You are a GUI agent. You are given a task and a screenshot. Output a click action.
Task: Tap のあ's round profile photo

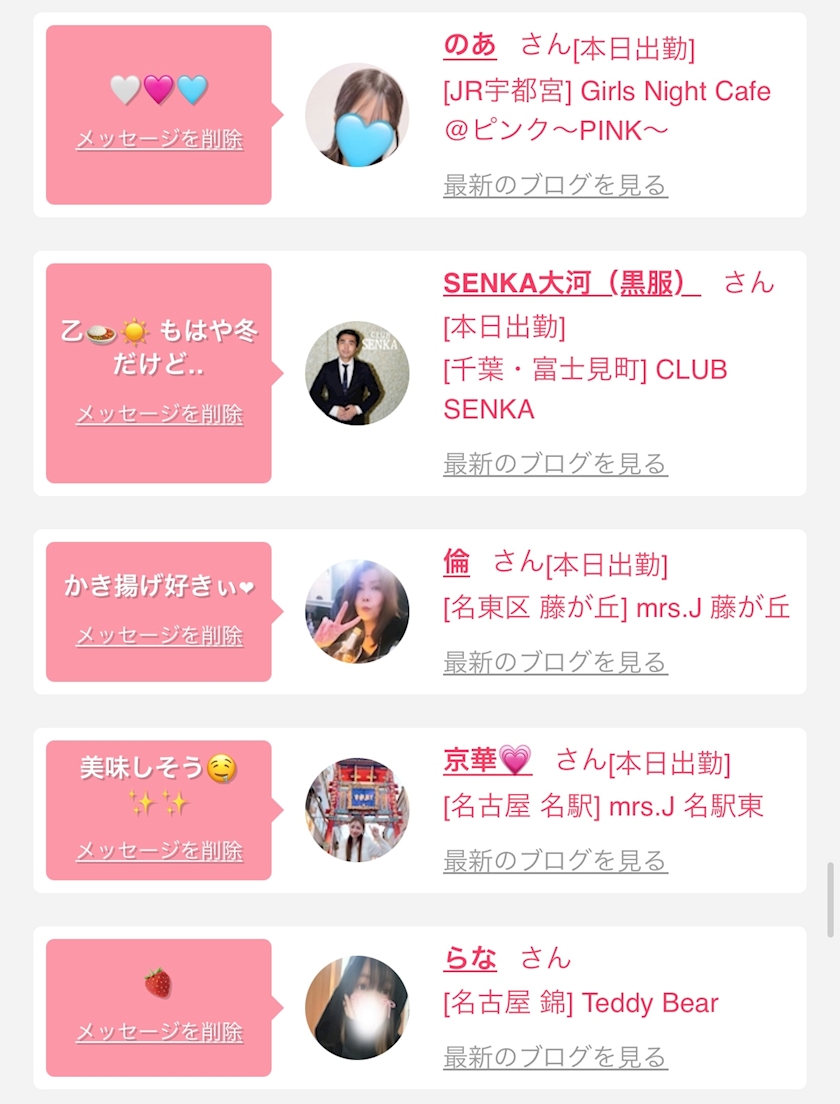[x=357, y=115]
